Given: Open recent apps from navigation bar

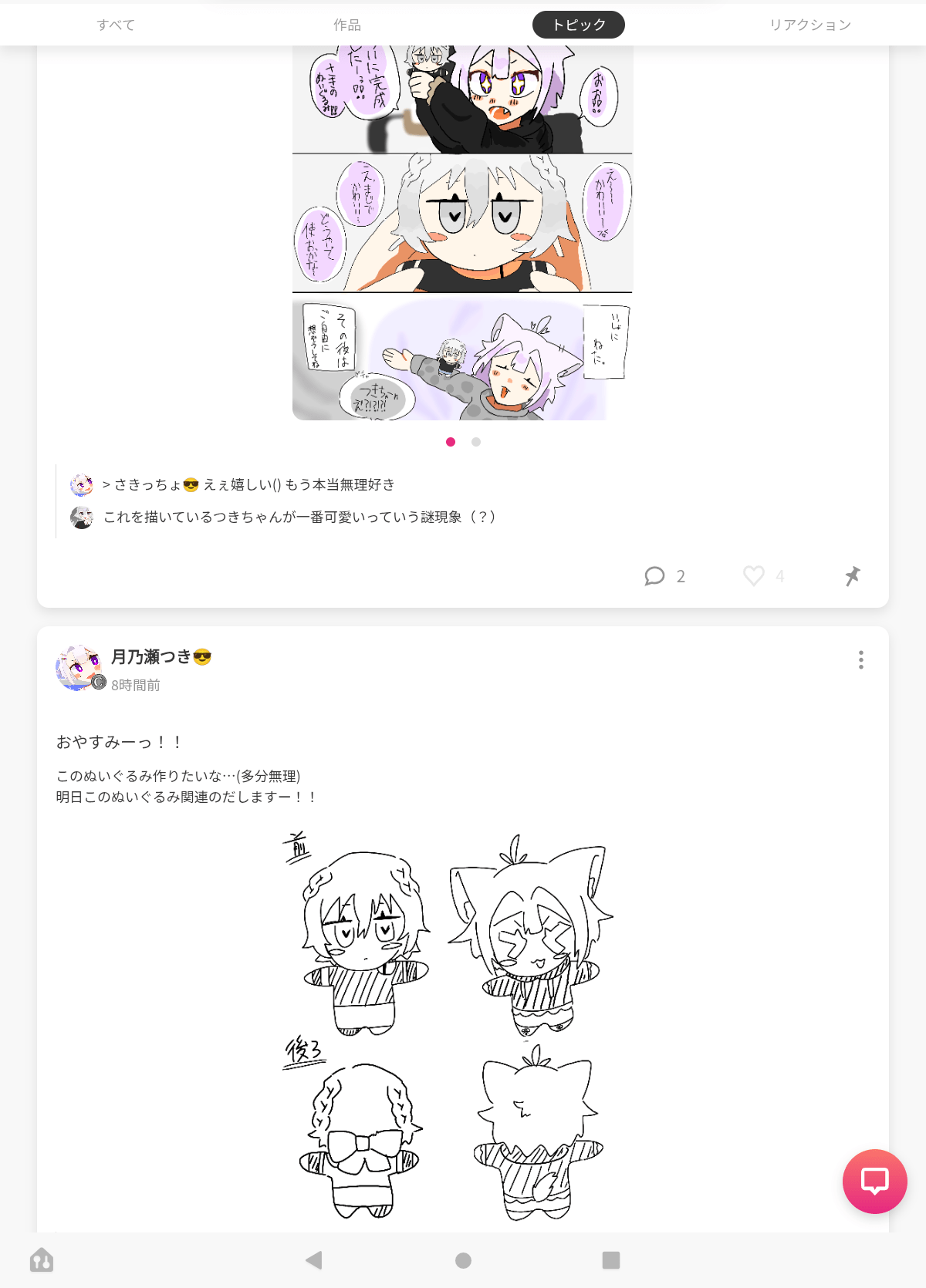Looking at the screenshot, I should click(x=610, y=1260).
